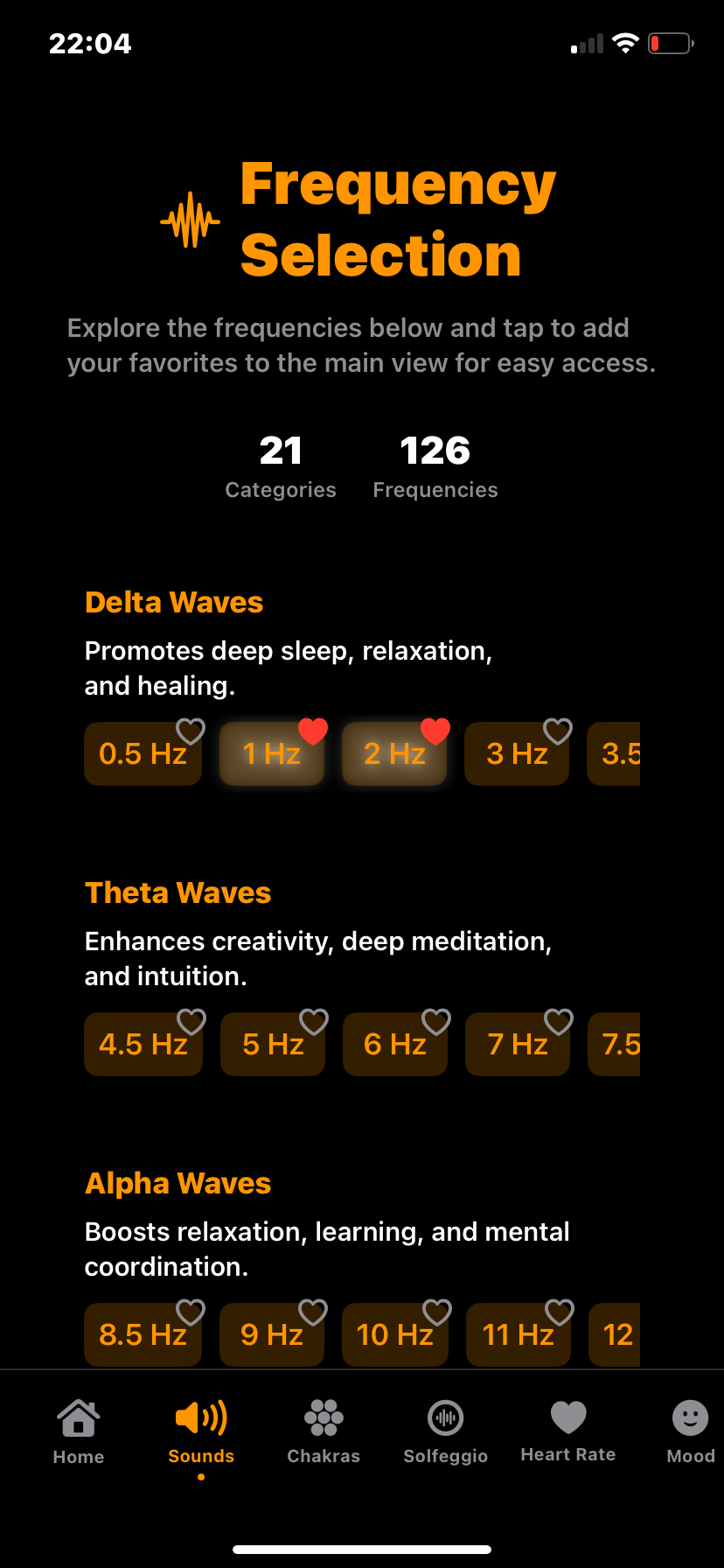This screenshot has height=1568, width=724.
Task: Select the 3 Hz delta frequency
Action: pyautogui.click(x=517, y=754)
